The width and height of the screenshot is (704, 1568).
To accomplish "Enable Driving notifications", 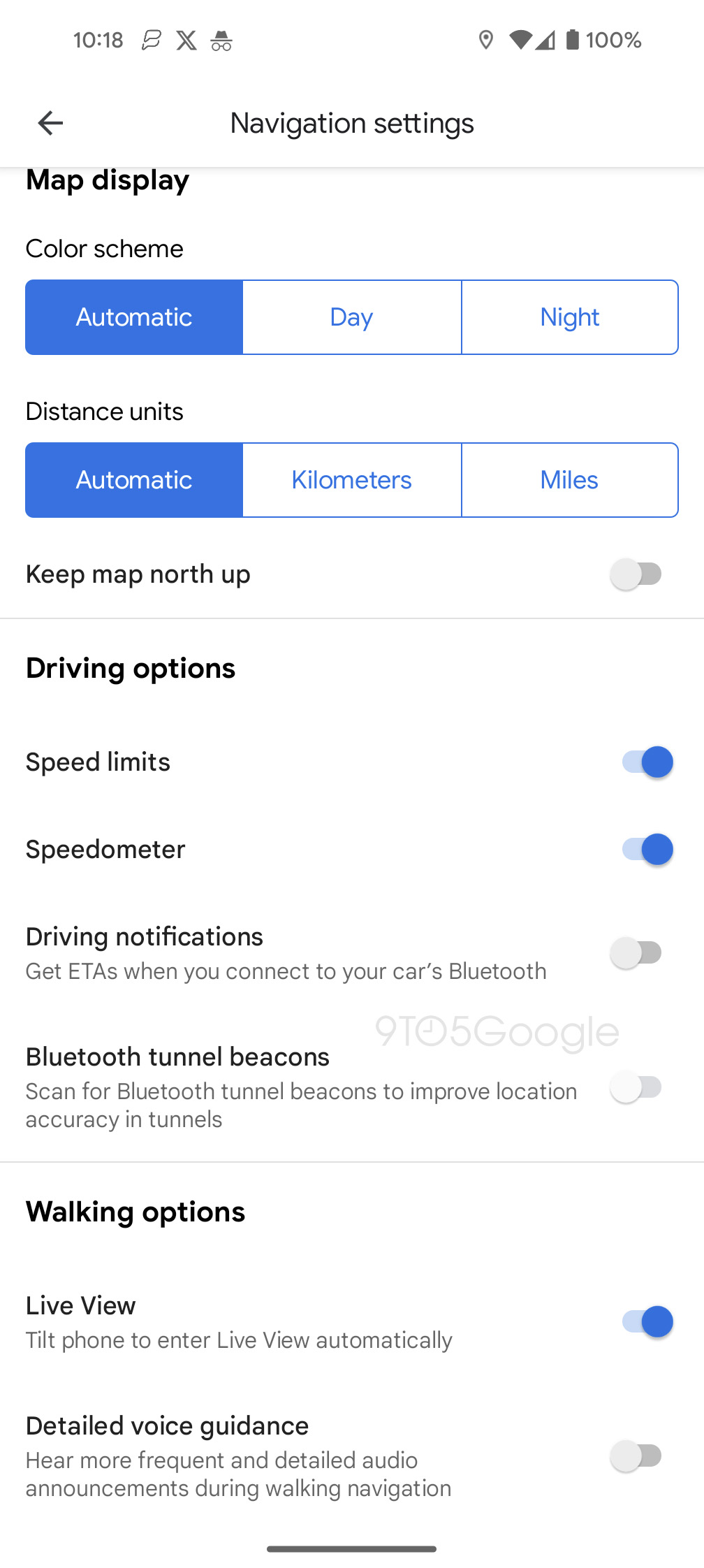I will [636, 952].
